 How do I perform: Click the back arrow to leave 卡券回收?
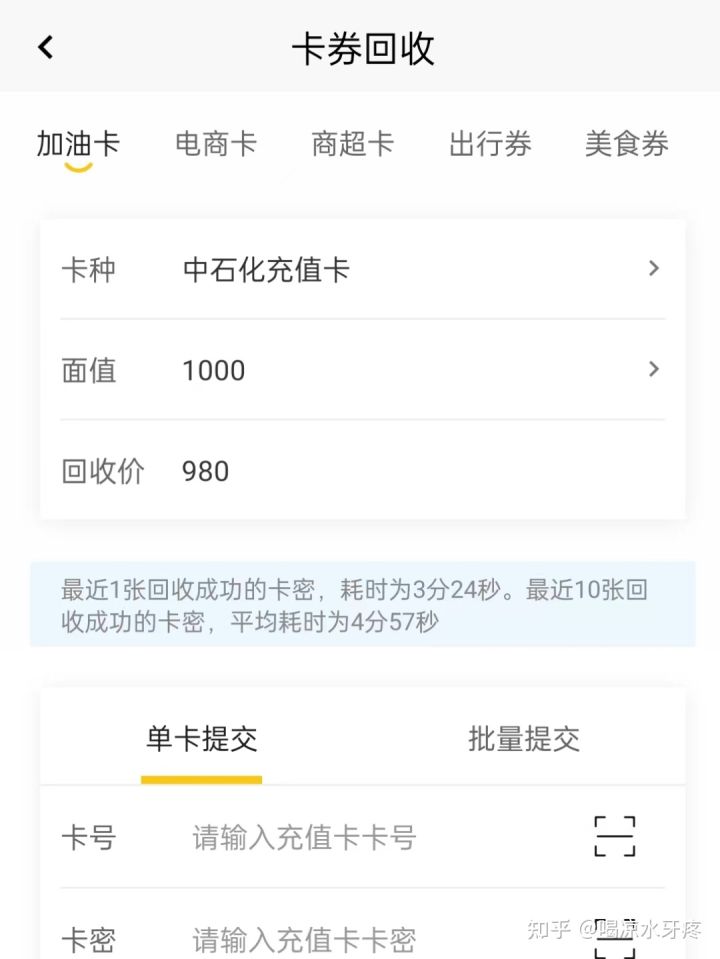[44, 47]
